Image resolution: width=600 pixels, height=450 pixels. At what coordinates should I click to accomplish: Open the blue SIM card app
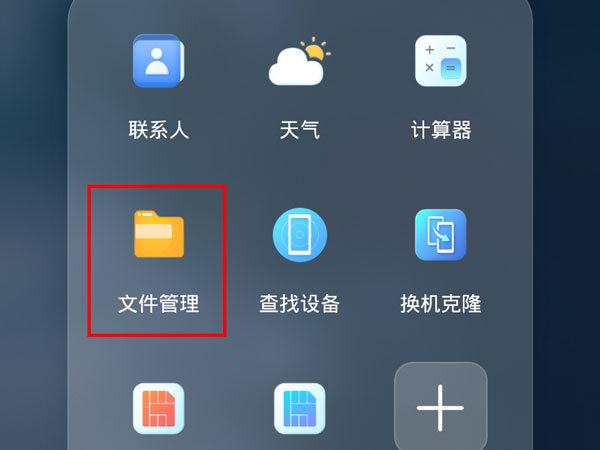point(299,408)
